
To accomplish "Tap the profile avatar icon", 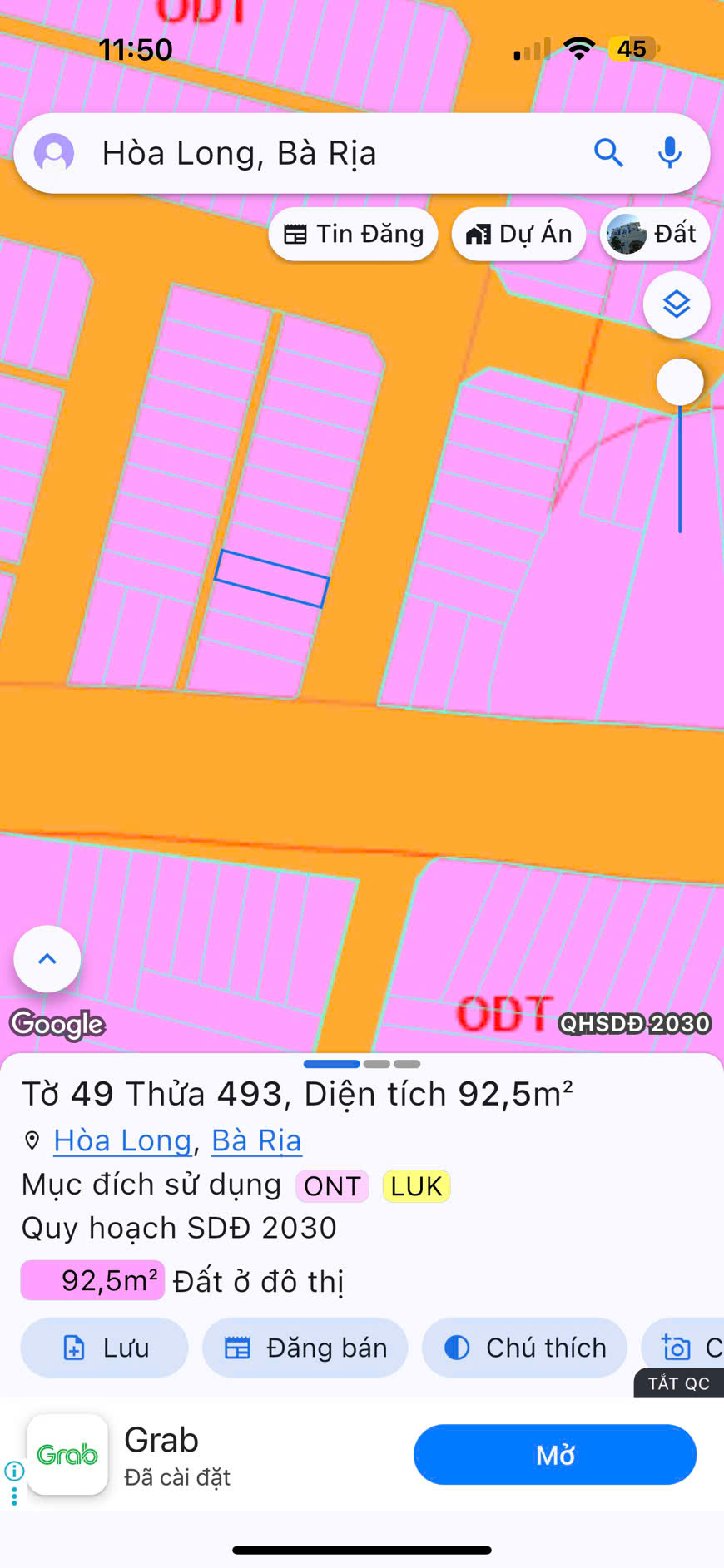I will point(54,154).
